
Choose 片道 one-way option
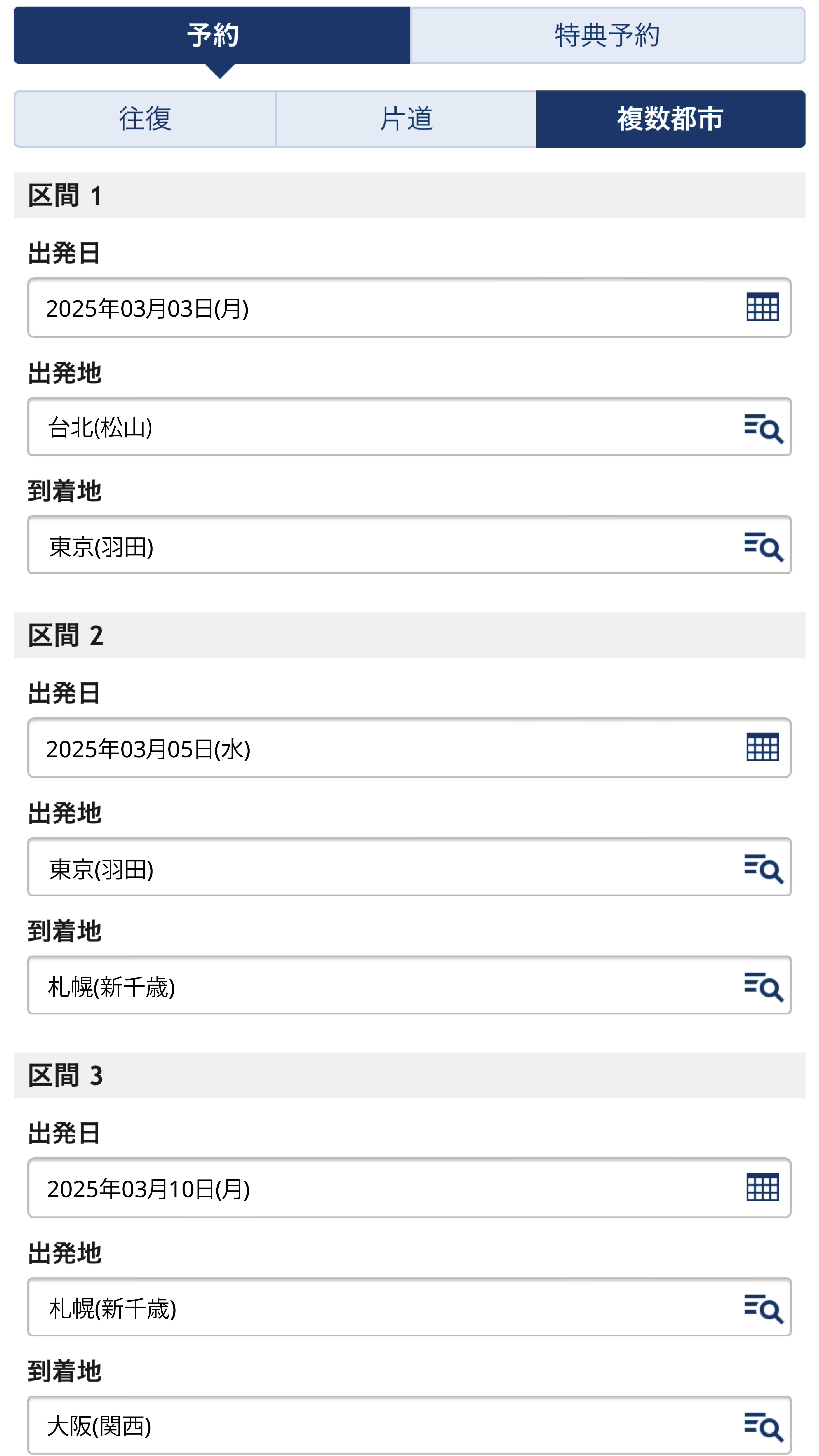tap(406, 119)
